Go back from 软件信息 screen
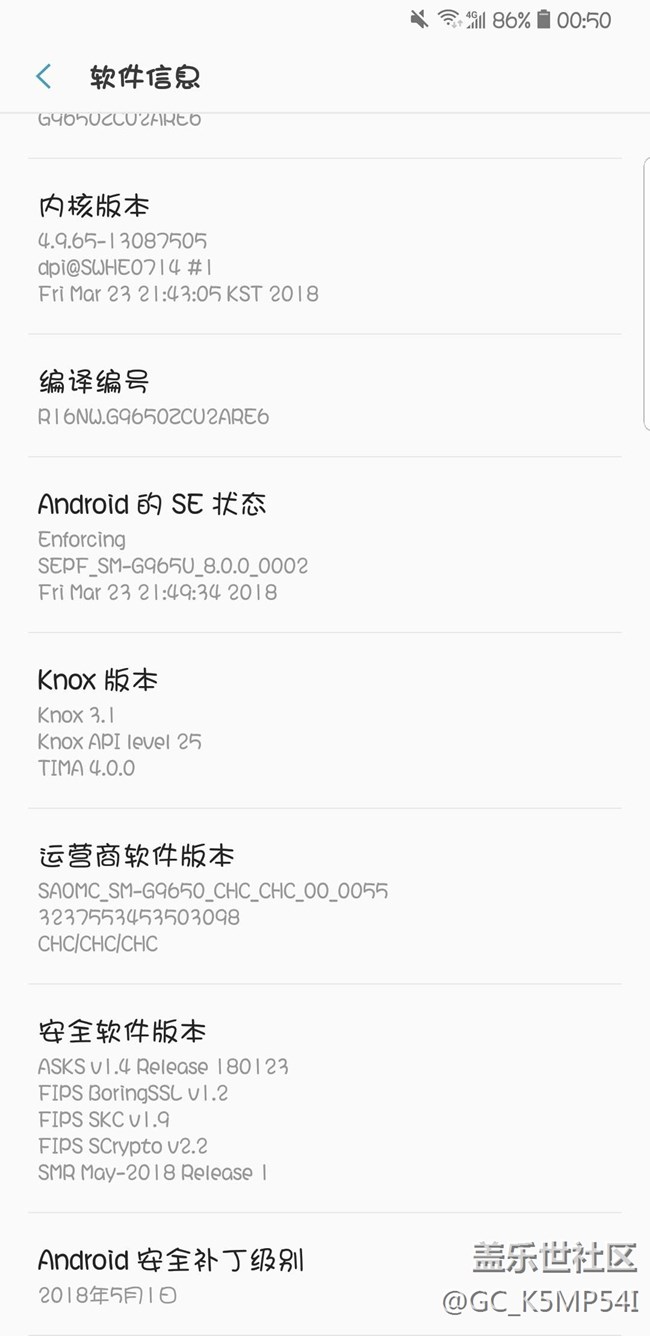 43,76
